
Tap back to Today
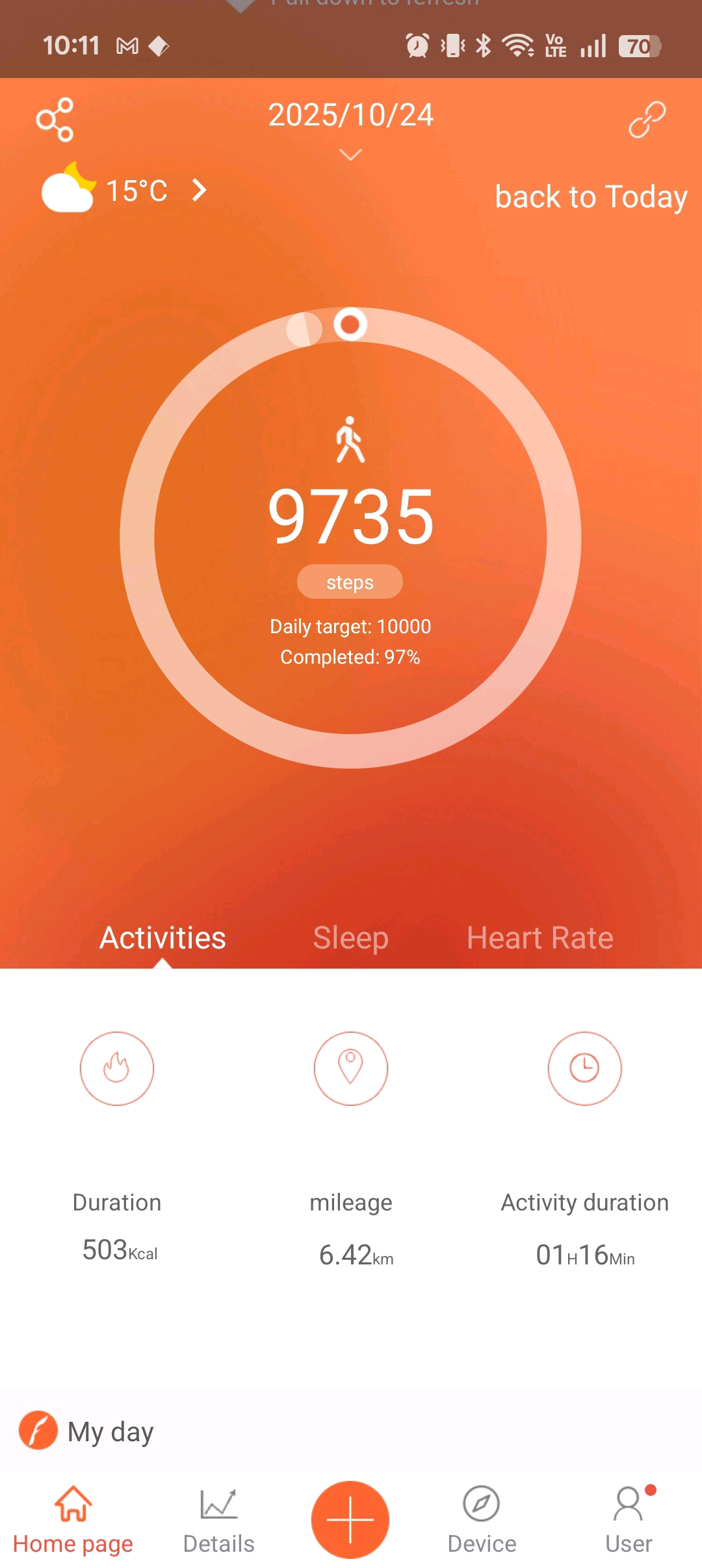[590, 196]
